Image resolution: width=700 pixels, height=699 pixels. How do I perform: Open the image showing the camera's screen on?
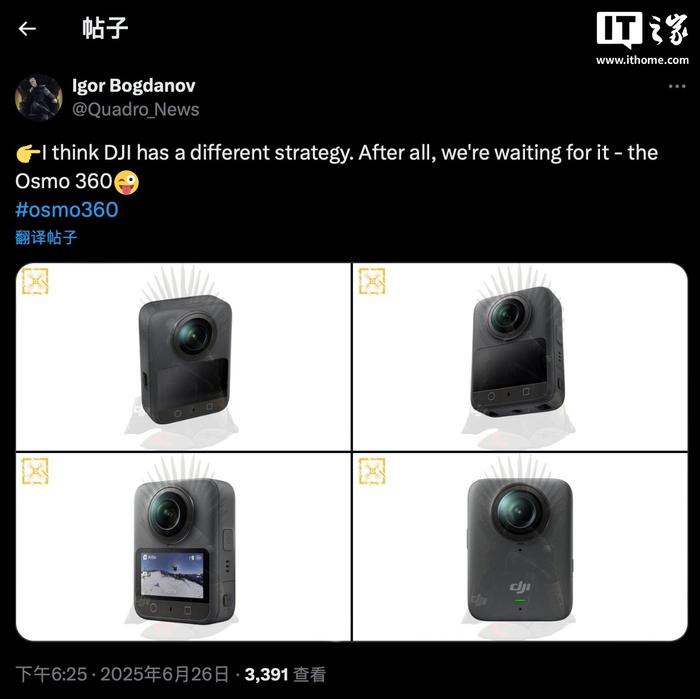pos(183,546)
